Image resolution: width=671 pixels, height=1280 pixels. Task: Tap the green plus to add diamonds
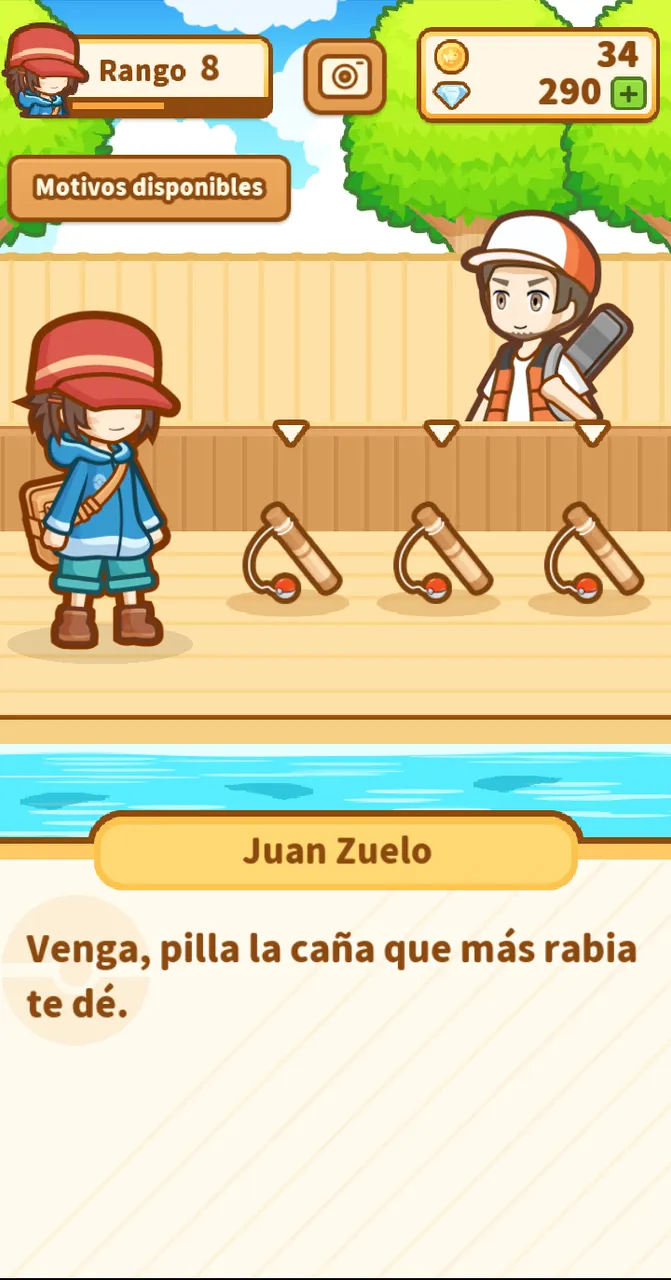pos(628,95)
